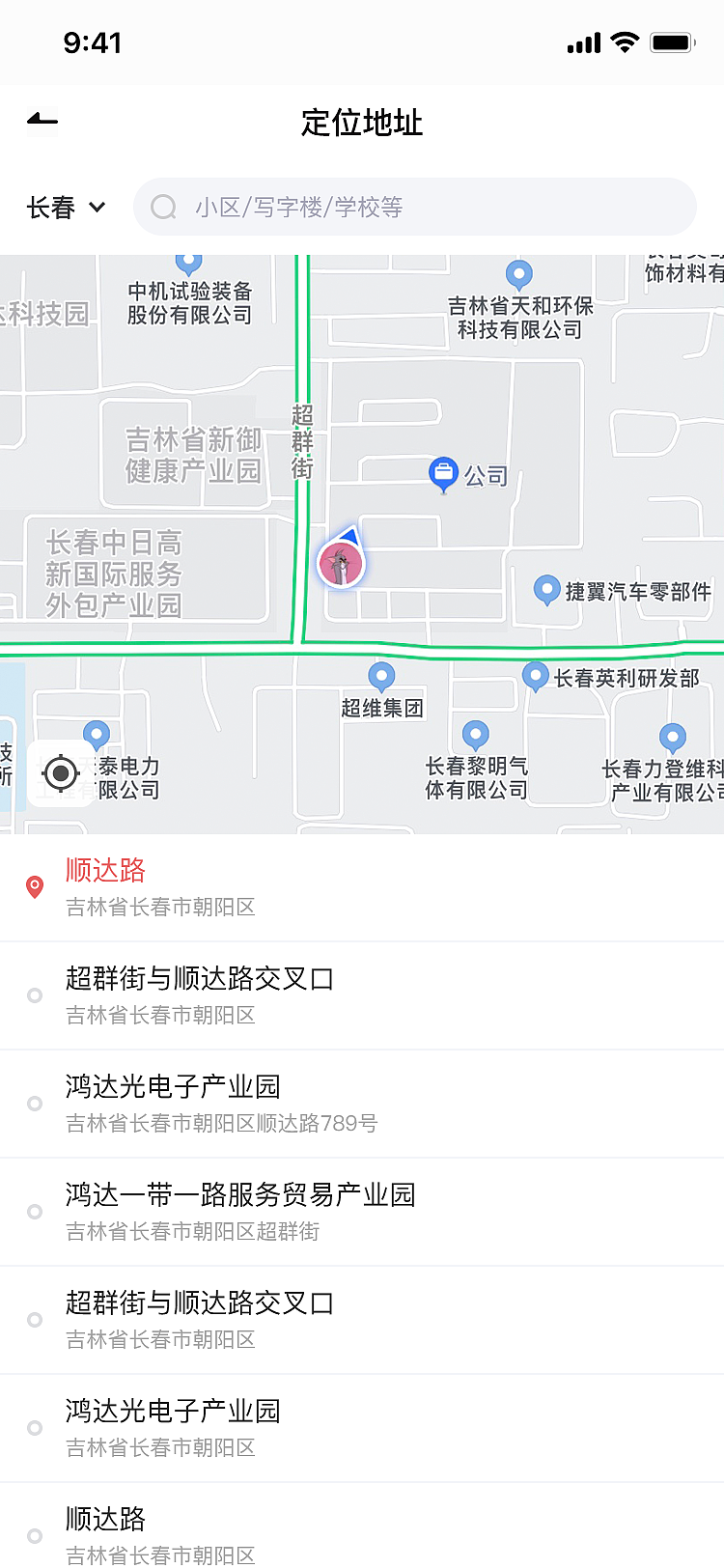724x1568 pixels.
Task: Open the 长春 city dropdown
Action: click(x=66, y=207)
